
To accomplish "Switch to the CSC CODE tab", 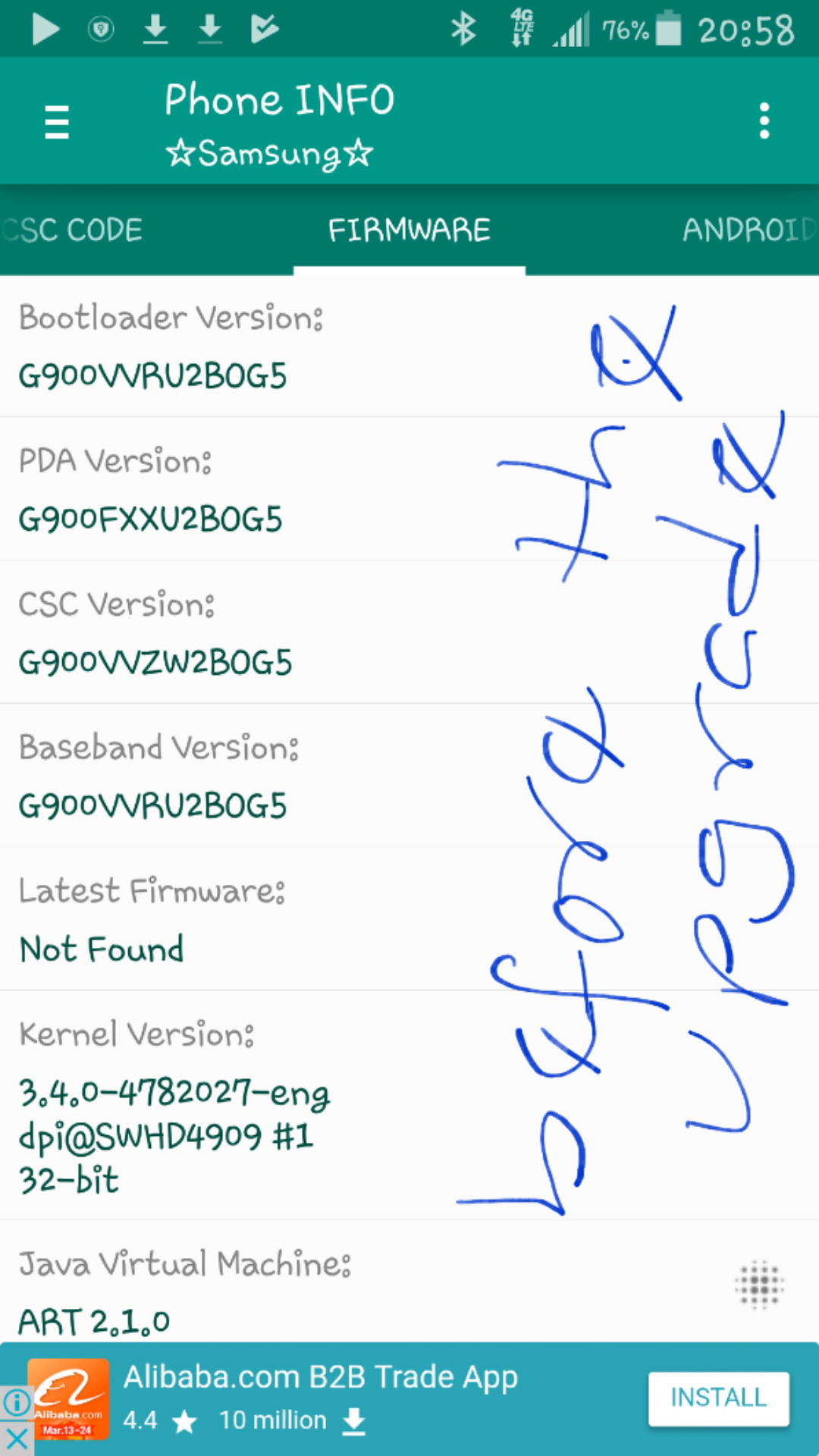I will [71, 230].
